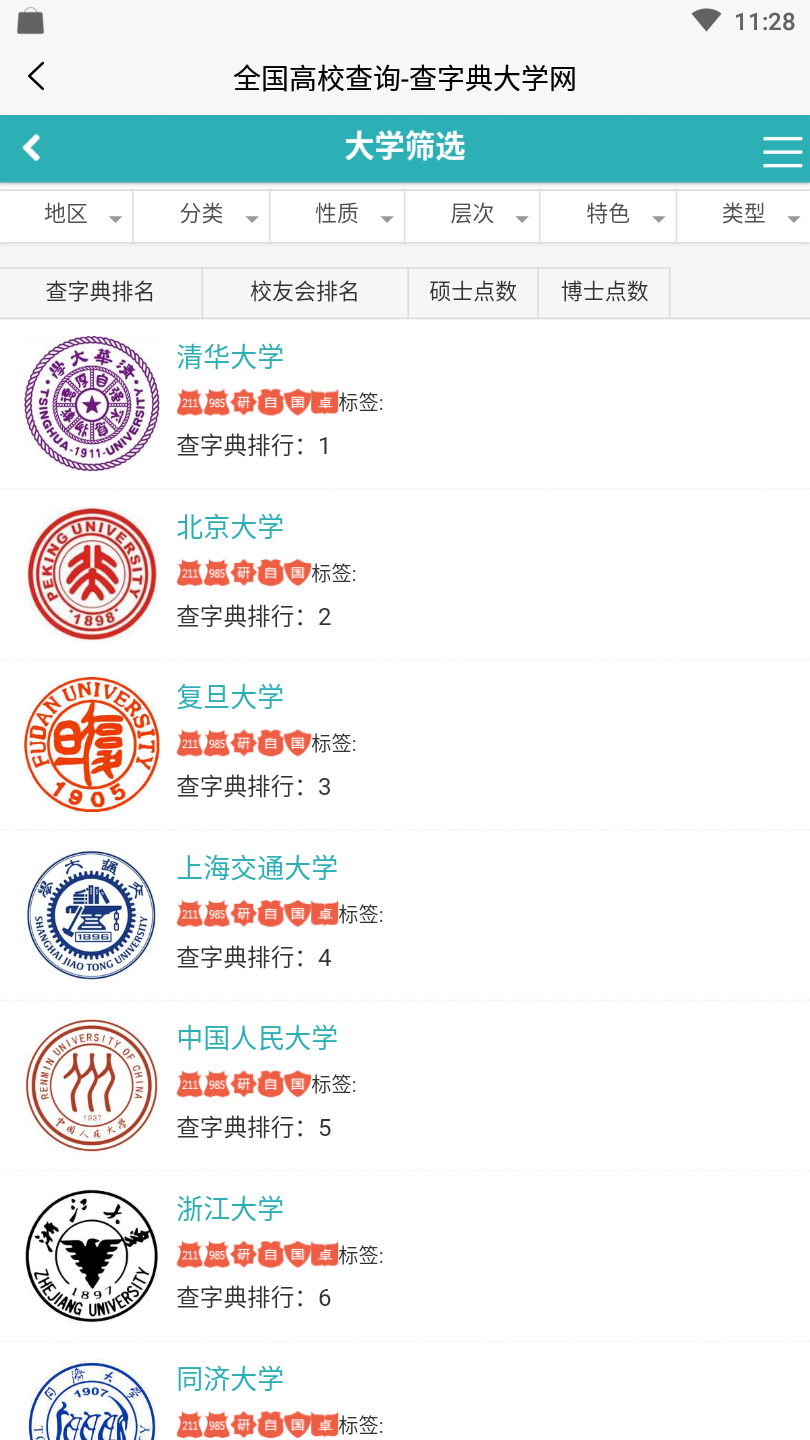Viewport: 810px width, 1440px height.
Task: Expand the 性质 filter dropdown
Action: click(338, 215)
